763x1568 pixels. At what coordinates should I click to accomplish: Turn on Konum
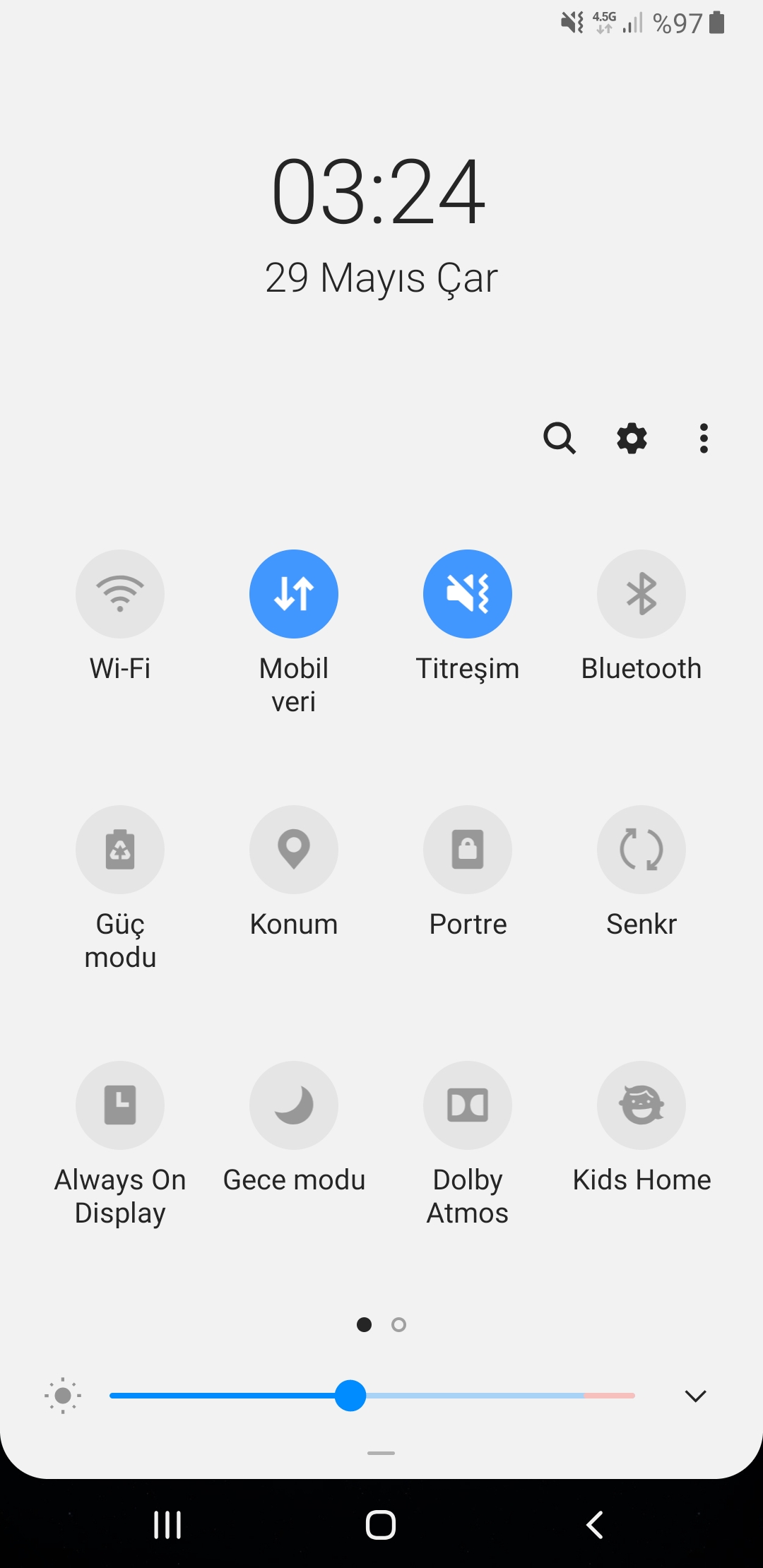[294, 850]
